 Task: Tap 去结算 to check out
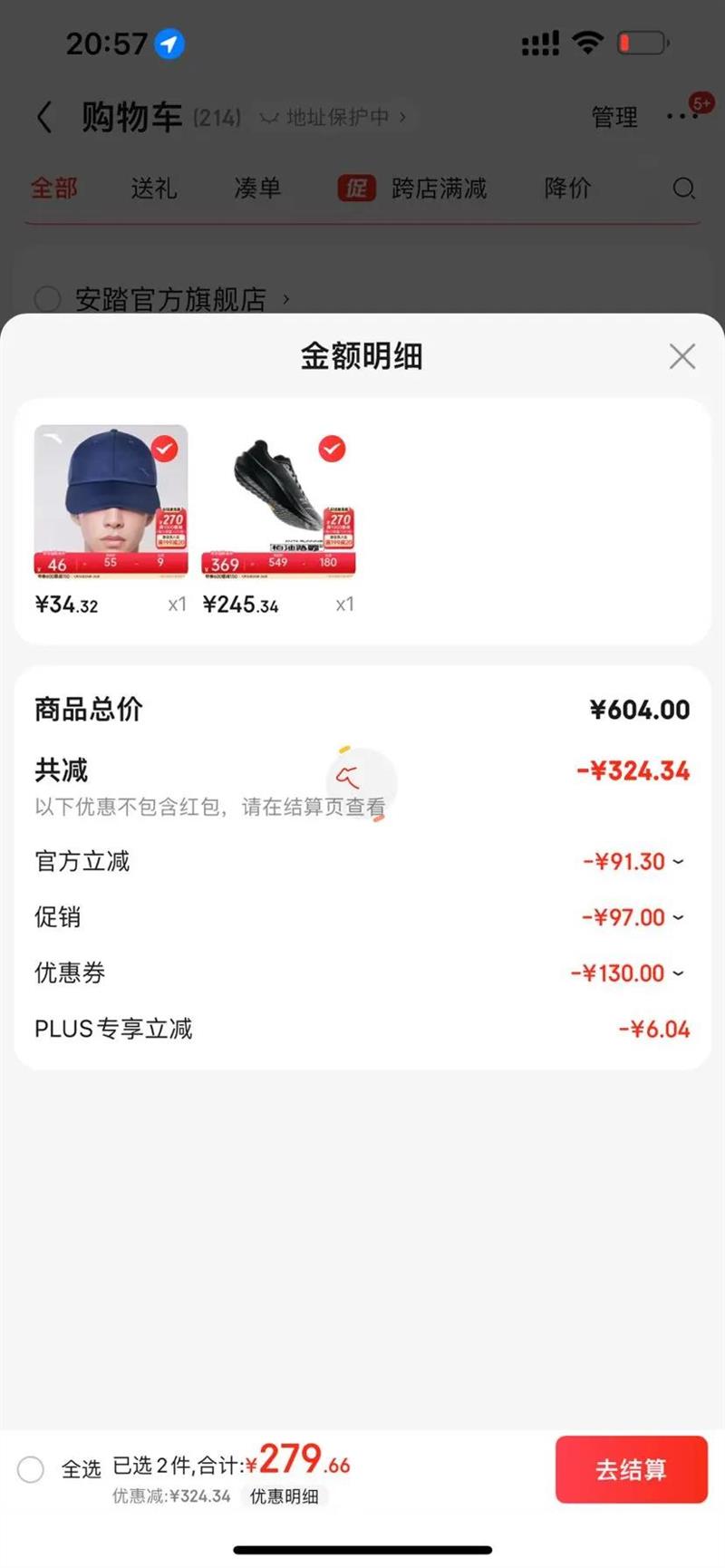[x=631, y=1469]
